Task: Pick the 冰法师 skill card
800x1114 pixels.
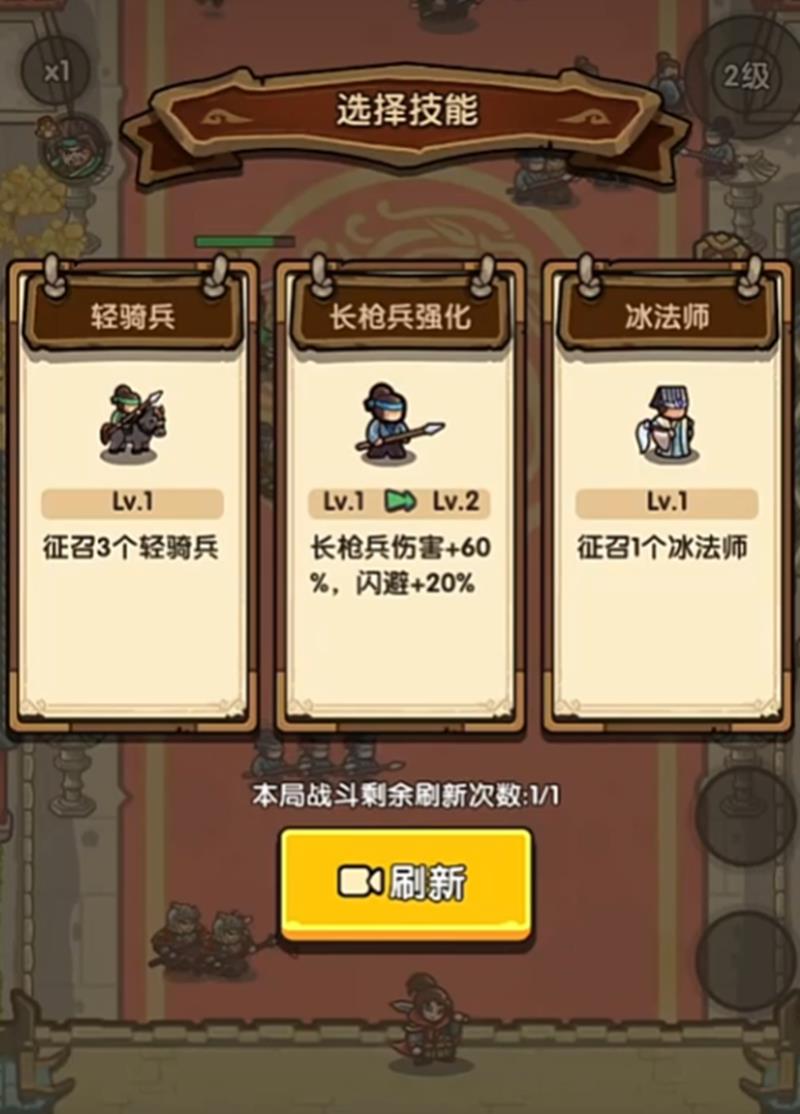Action: click(x=666, y=500)
